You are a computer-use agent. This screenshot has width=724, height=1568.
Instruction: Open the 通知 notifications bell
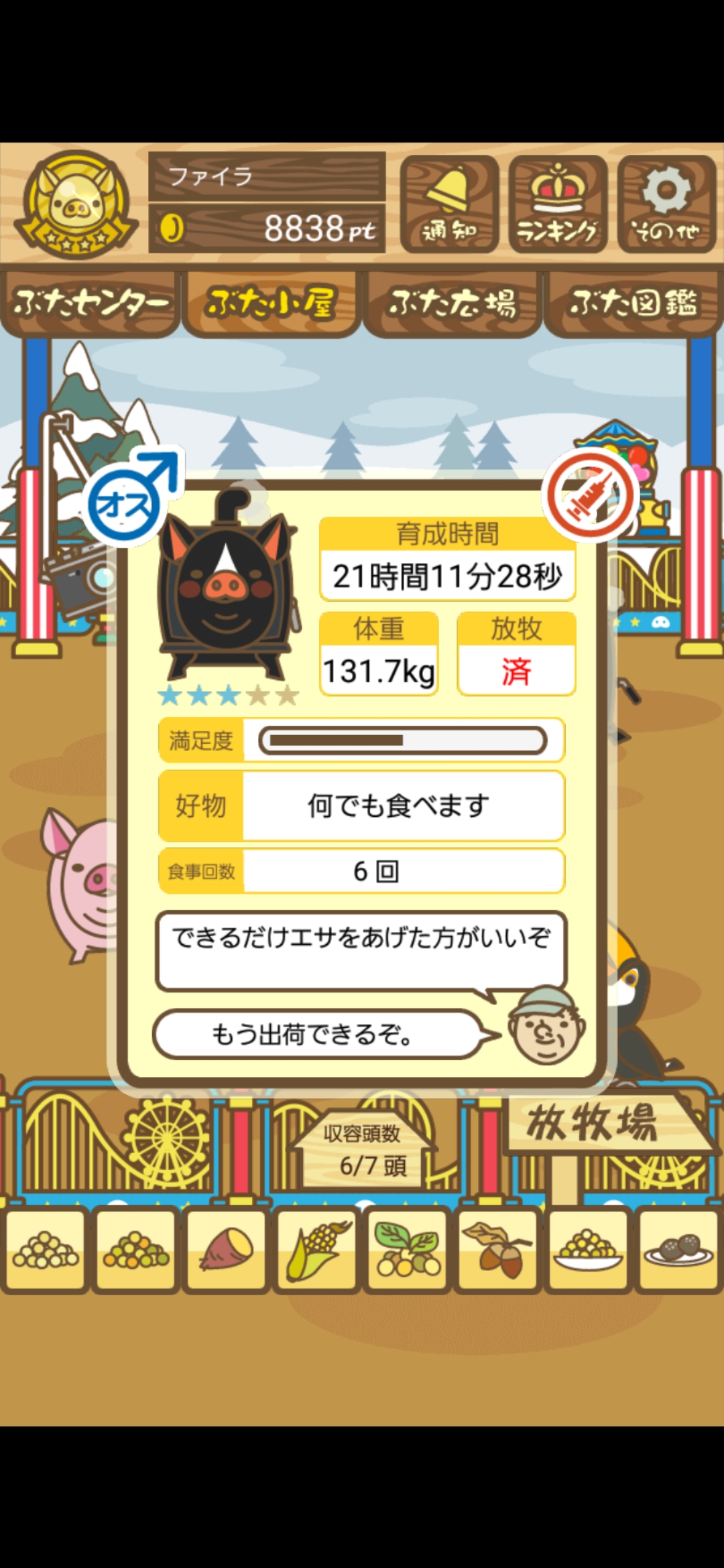449,204
